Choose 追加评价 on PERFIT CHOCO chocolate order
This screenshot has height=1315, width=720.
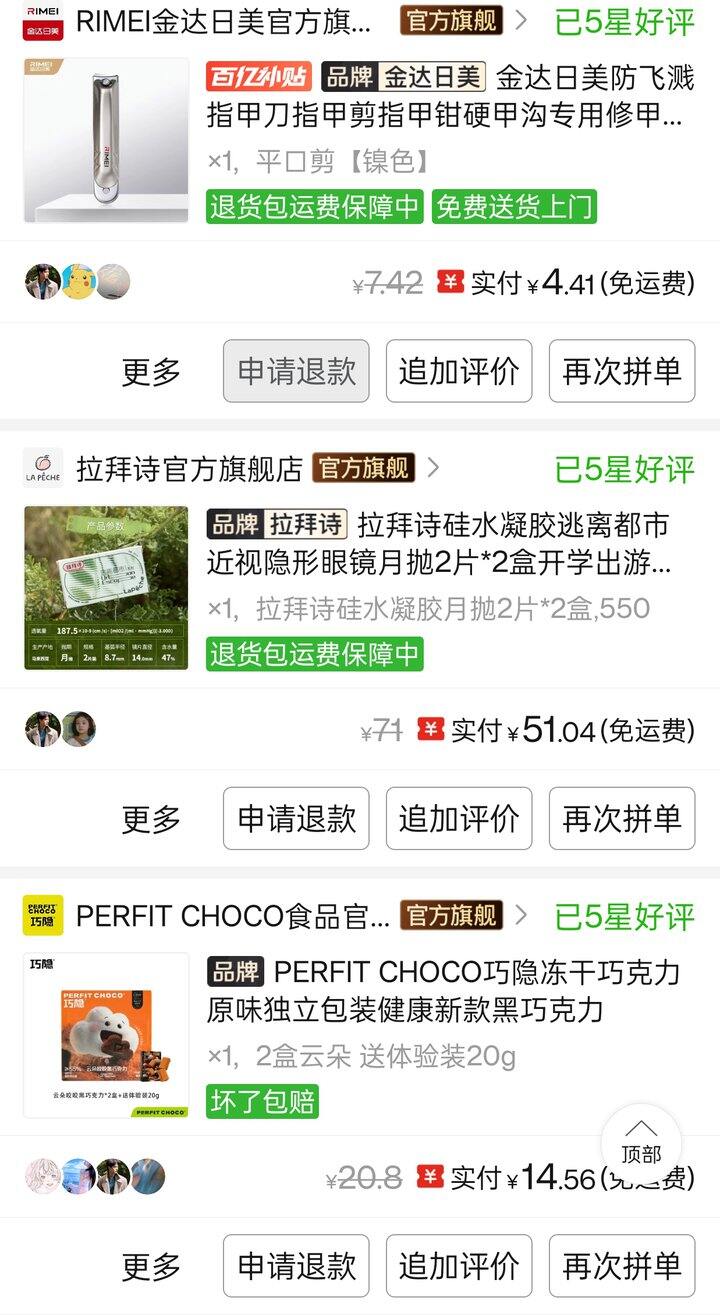point(459,1266)
